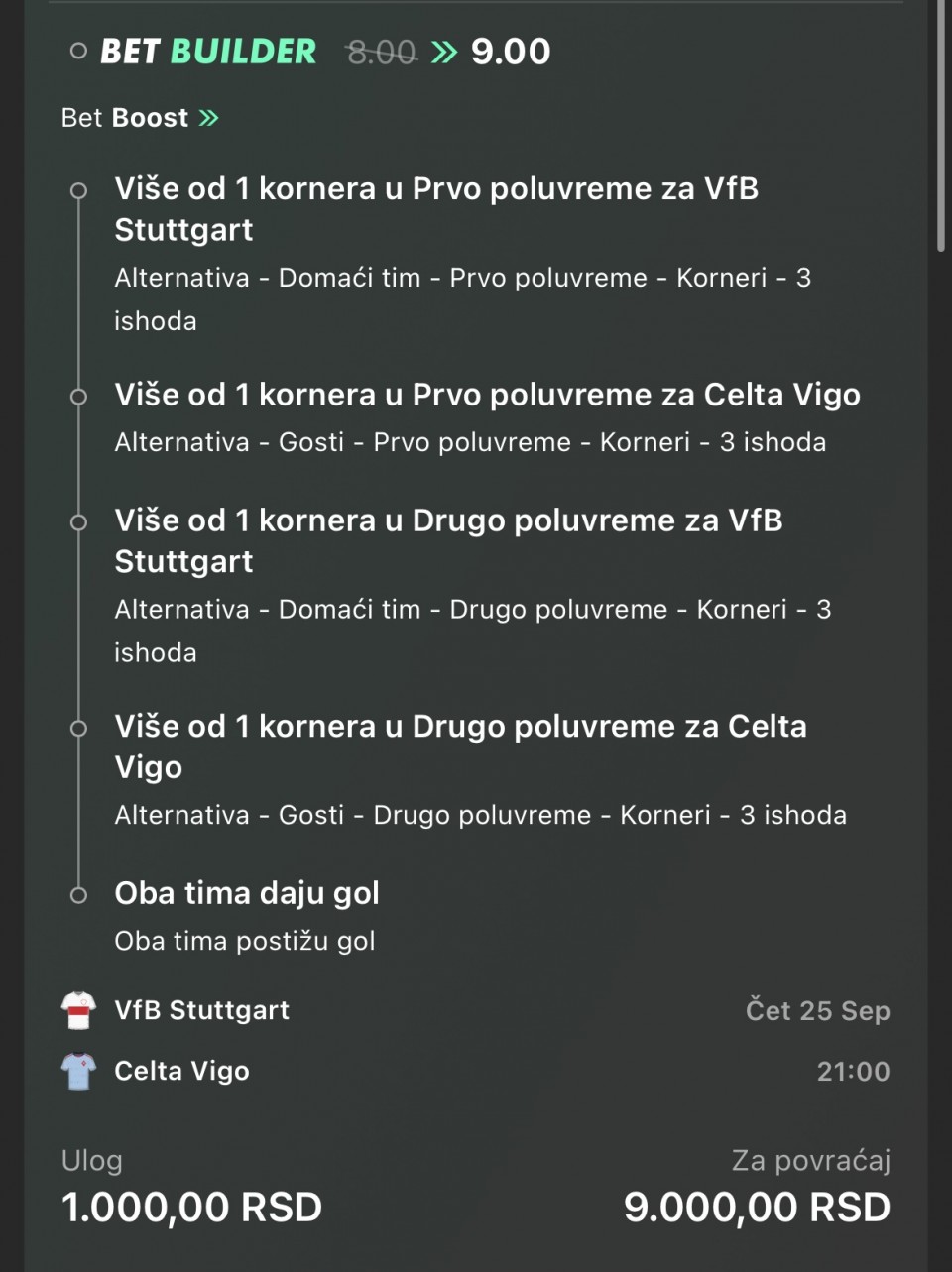
Task: Open the Bet Boost info link
Action: 140,118
